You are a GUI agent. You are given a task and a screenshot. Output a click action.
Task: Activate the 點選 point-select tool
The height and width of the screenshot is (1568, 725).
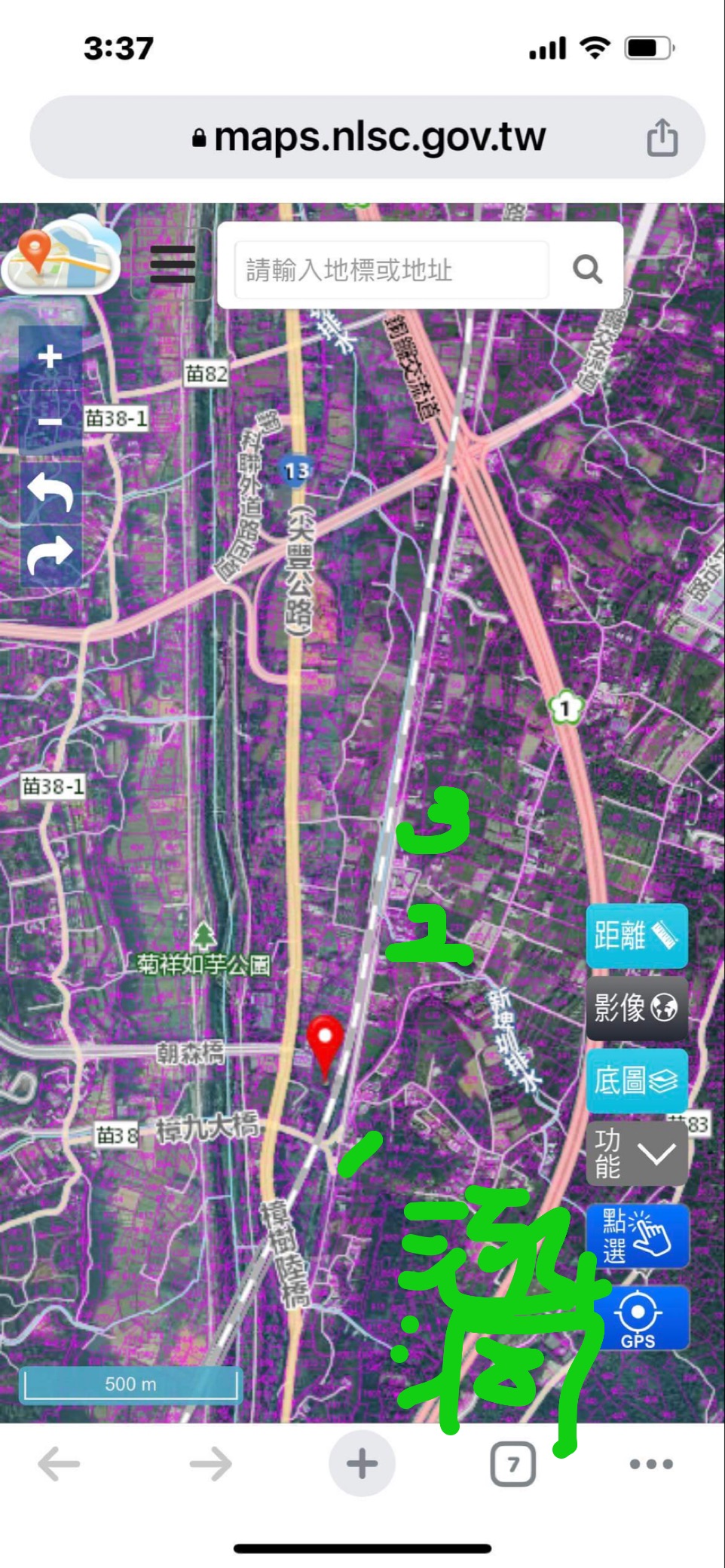click(637, 1236)
